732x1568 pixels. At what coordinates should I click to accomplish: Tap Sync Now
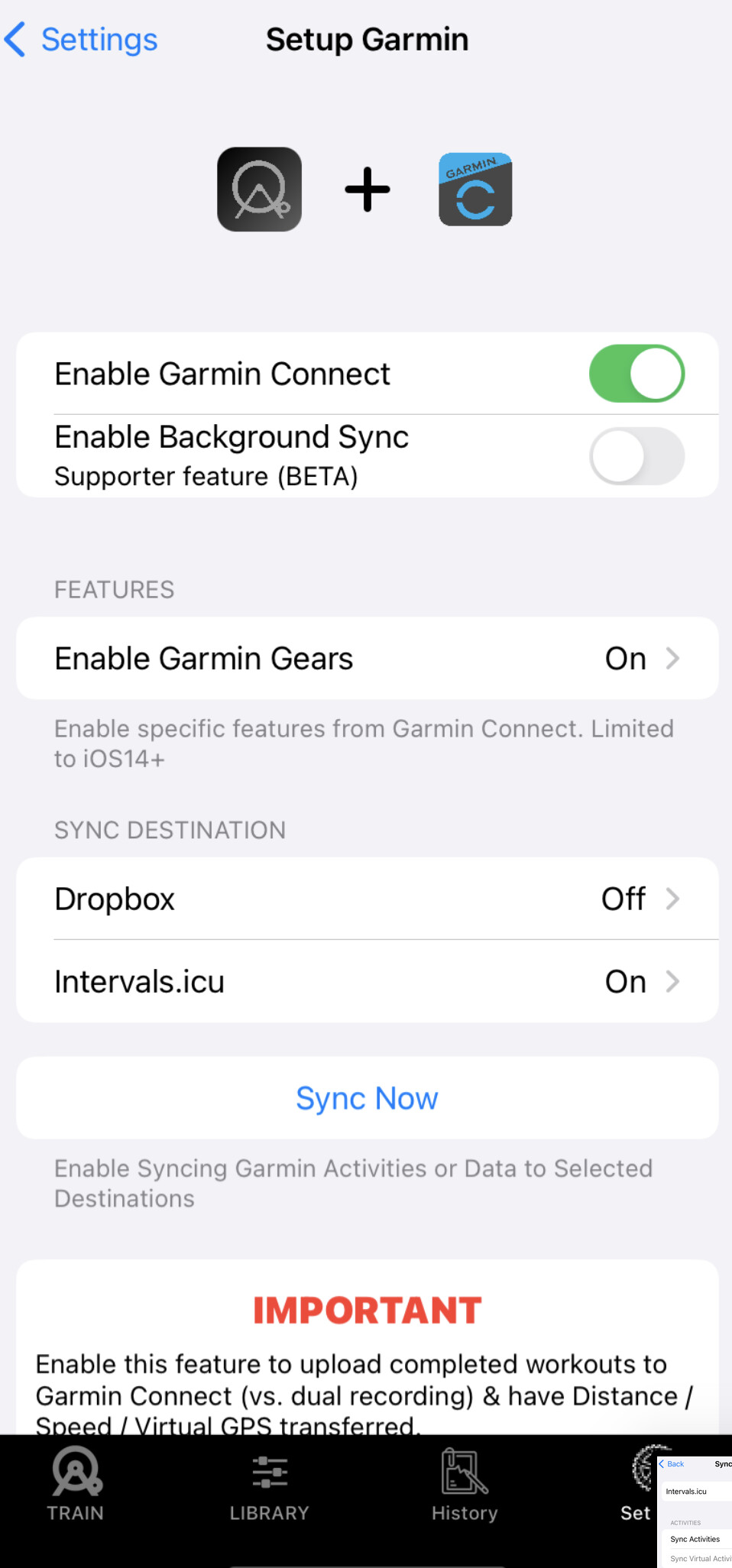(367, 1098)
